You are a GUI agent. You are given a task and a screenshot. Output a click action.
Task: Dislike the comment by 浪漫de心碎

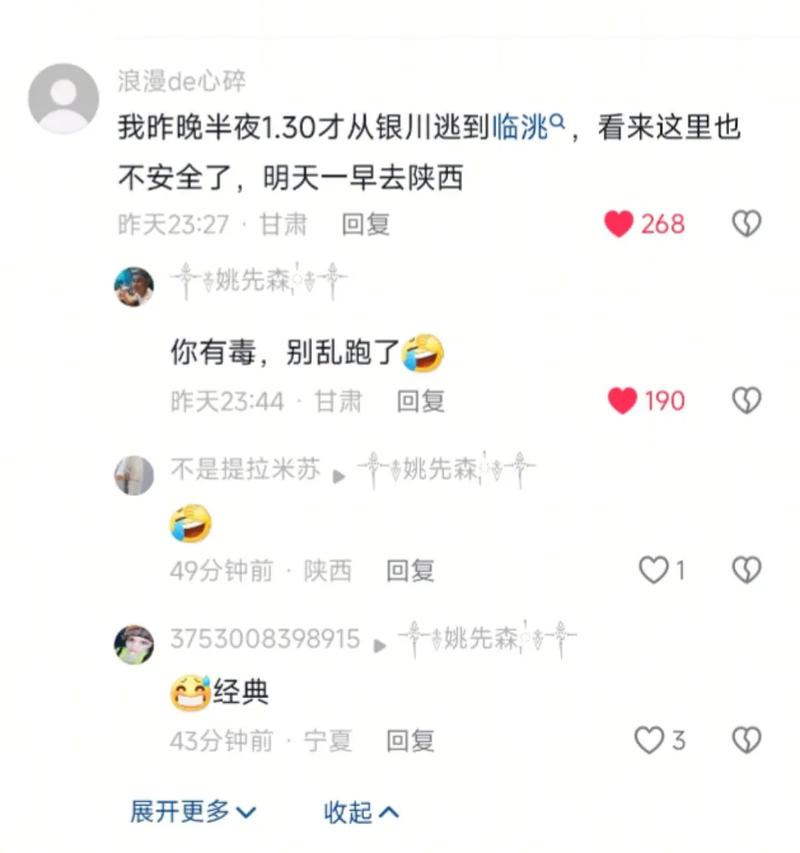click(746, 224)
